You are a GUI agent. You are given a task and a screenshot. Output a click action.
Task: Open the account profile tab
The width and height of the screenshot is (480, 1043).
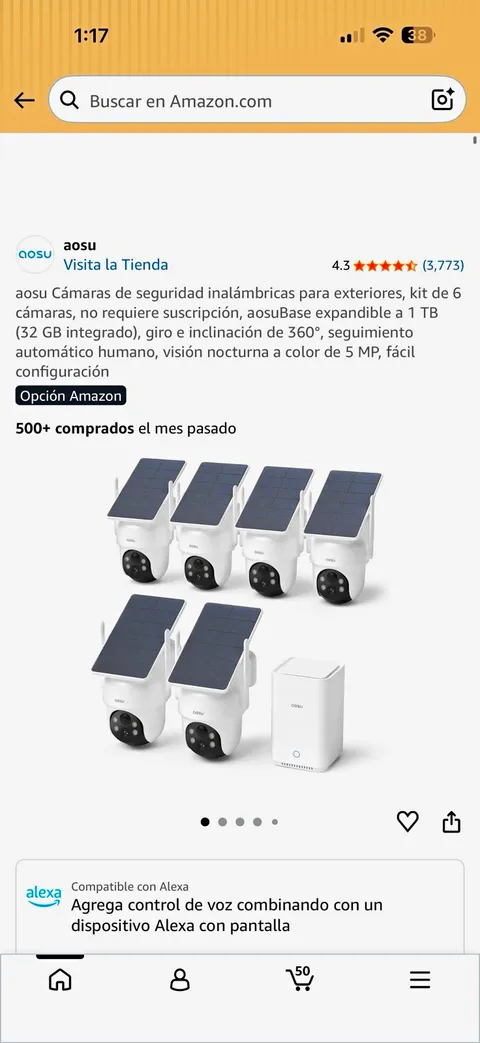tap(180, 980)
